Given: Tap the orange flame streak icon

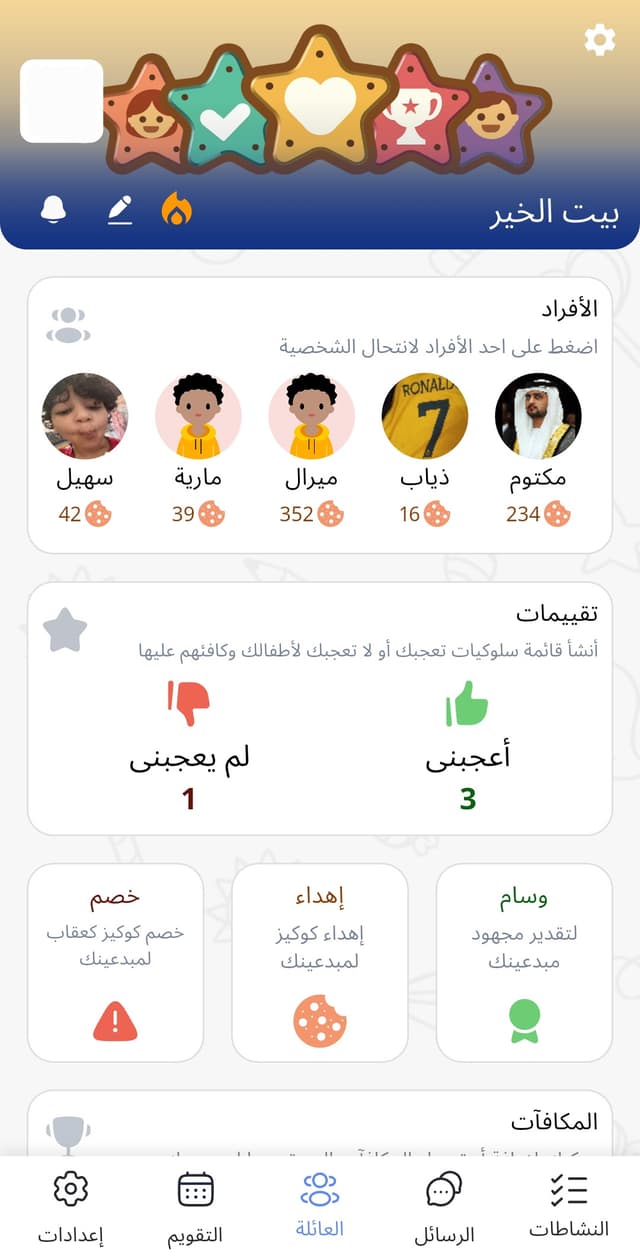Looking at the screenshot, I should pos(177,209).
